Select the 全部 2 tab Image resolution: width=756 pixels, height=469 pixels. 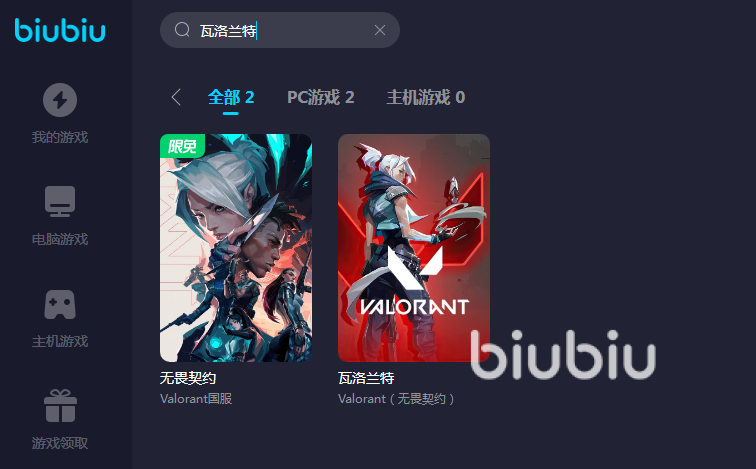[x=231, y=97]
